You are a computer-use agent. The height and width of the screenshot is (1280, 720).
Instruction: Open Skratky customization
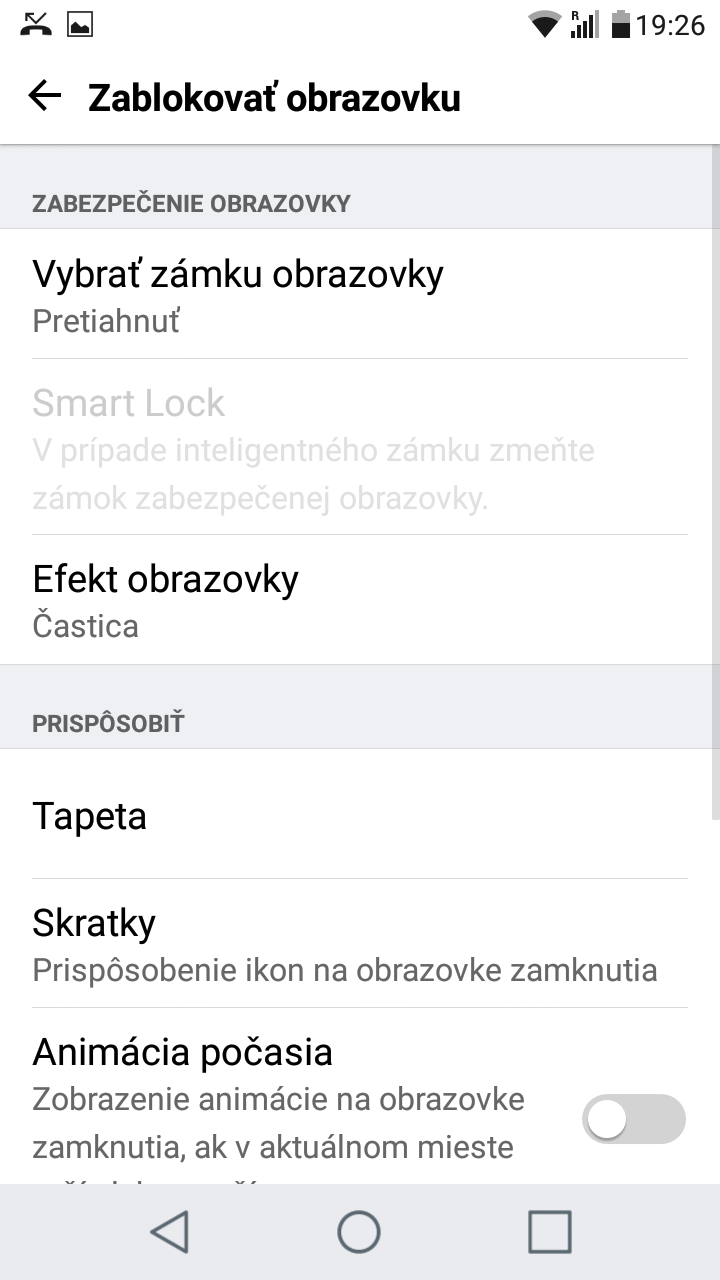(360, 943)
